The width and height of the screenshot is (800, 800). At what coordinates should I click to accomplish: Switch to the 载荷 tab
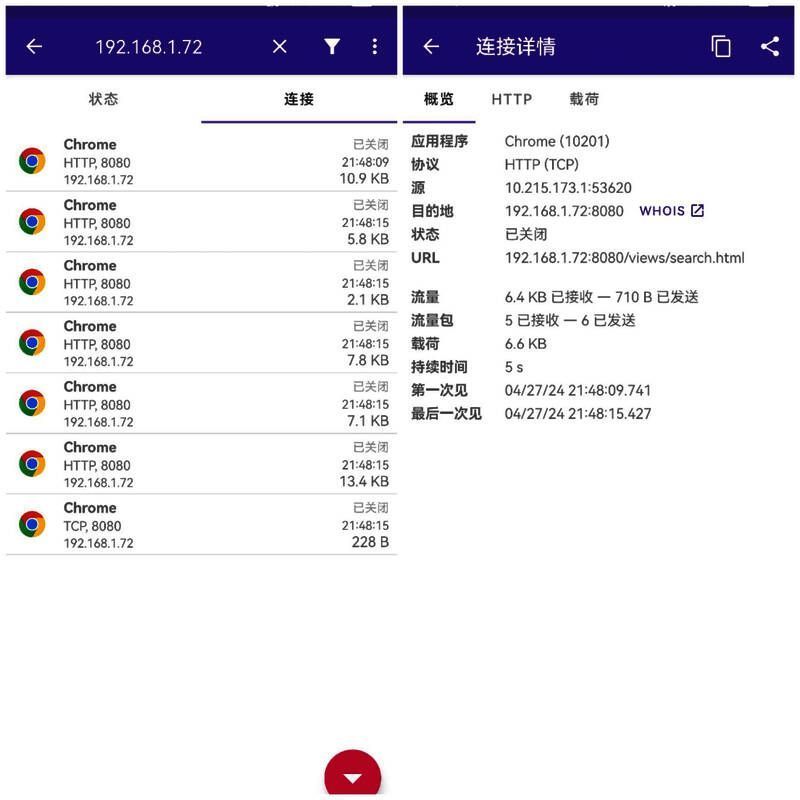[584, 99]
